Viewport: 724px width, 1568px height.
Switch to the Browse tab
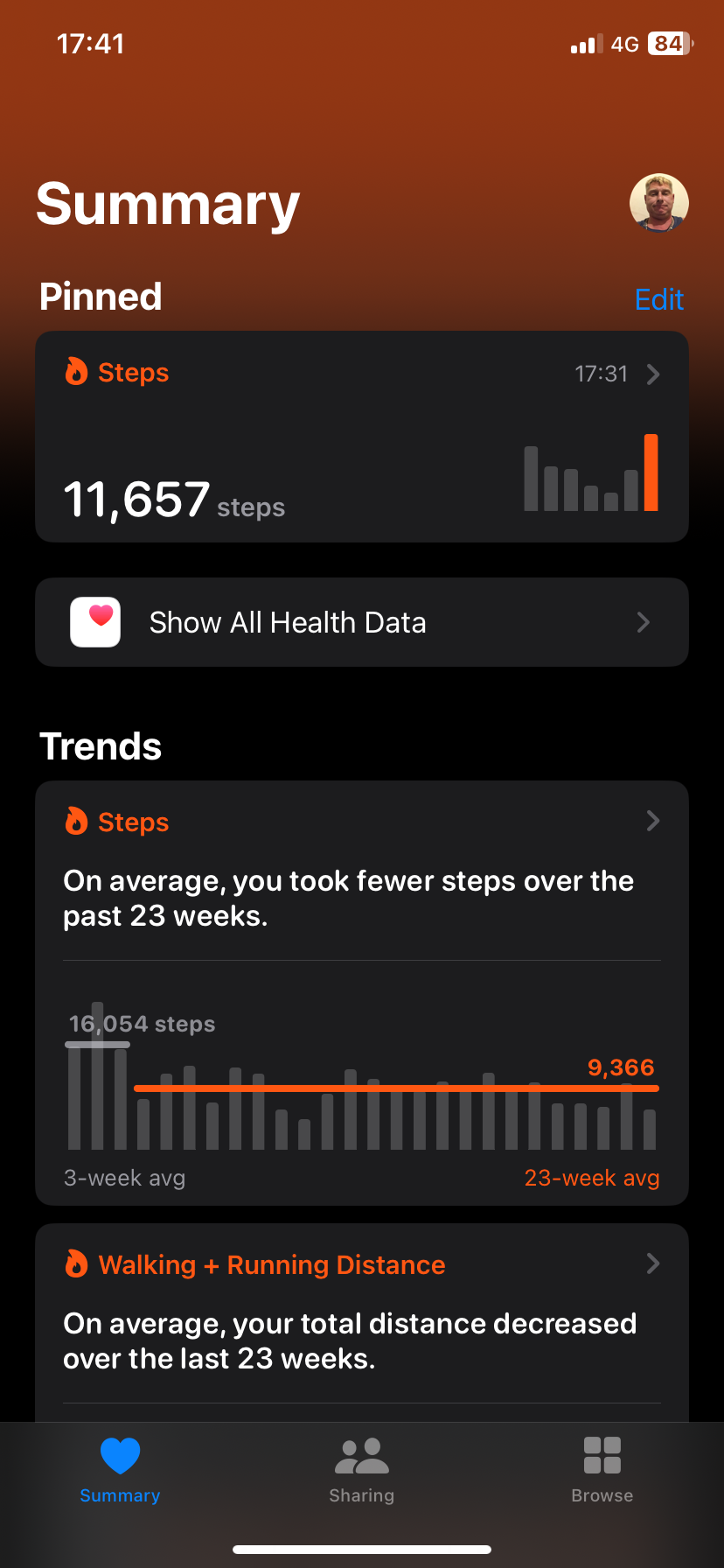(602, 1470)
